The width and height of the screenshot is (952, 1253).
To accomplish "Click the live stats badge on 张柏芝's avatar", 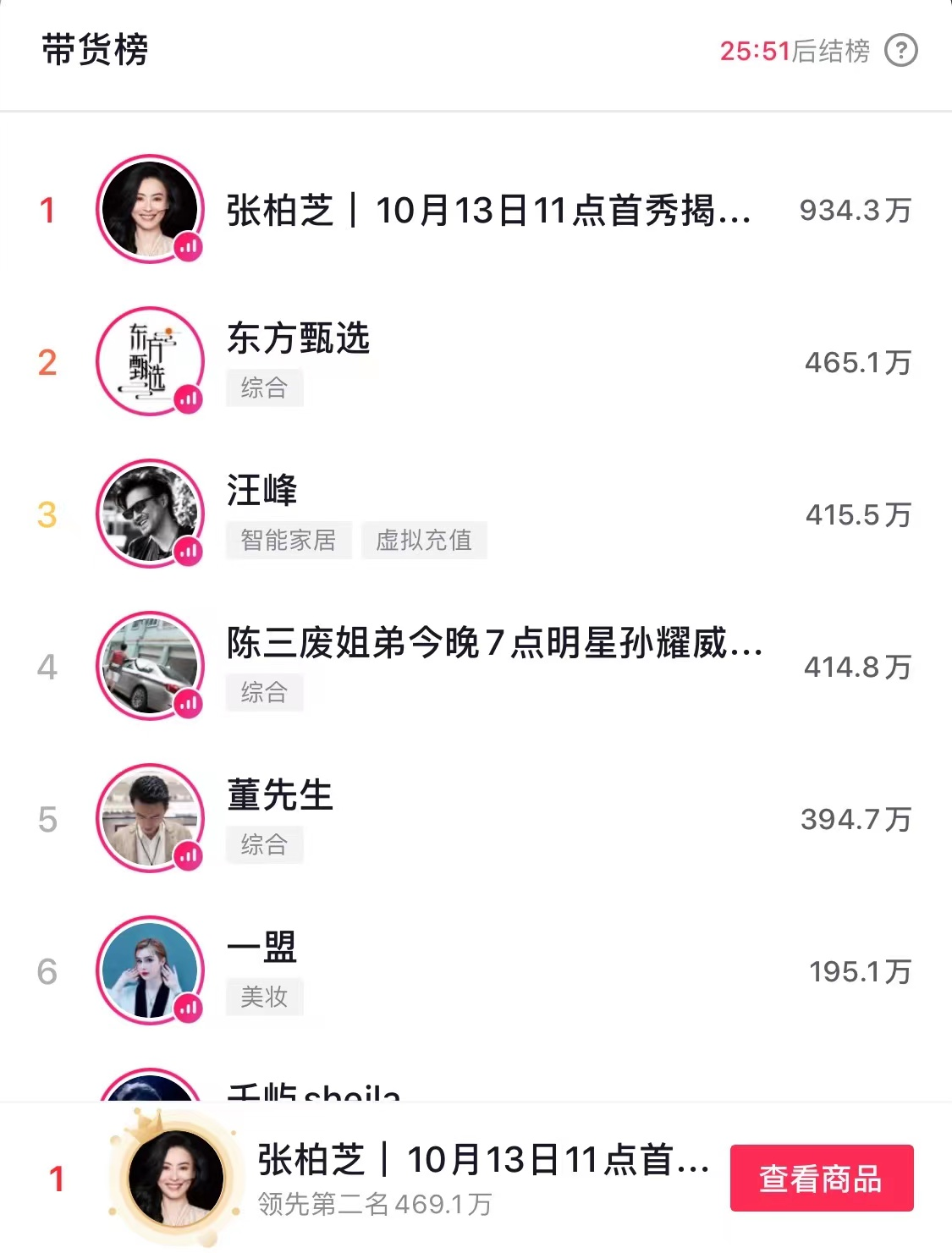I will click(188, 245).
